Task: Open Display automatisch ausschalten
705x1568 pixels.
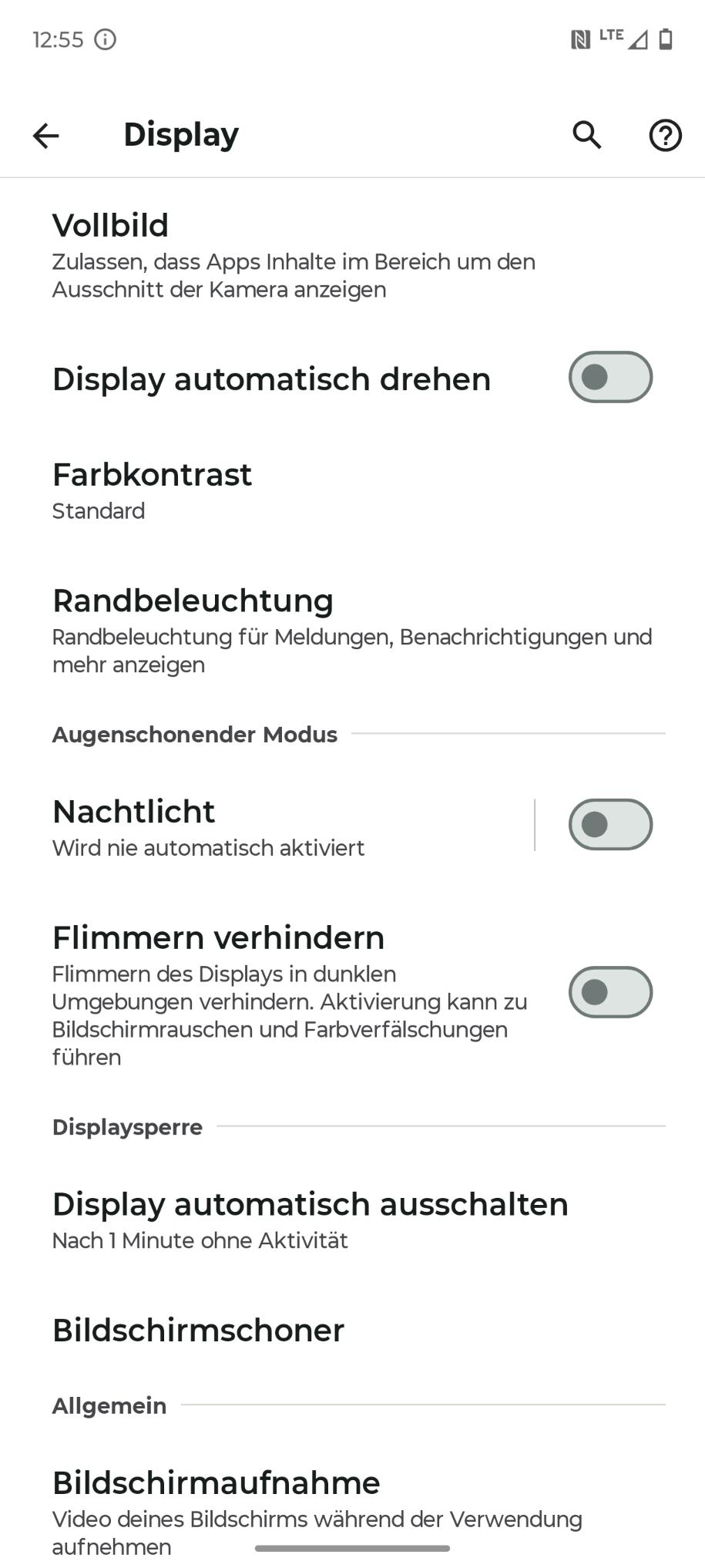Action: point(352,1220)
